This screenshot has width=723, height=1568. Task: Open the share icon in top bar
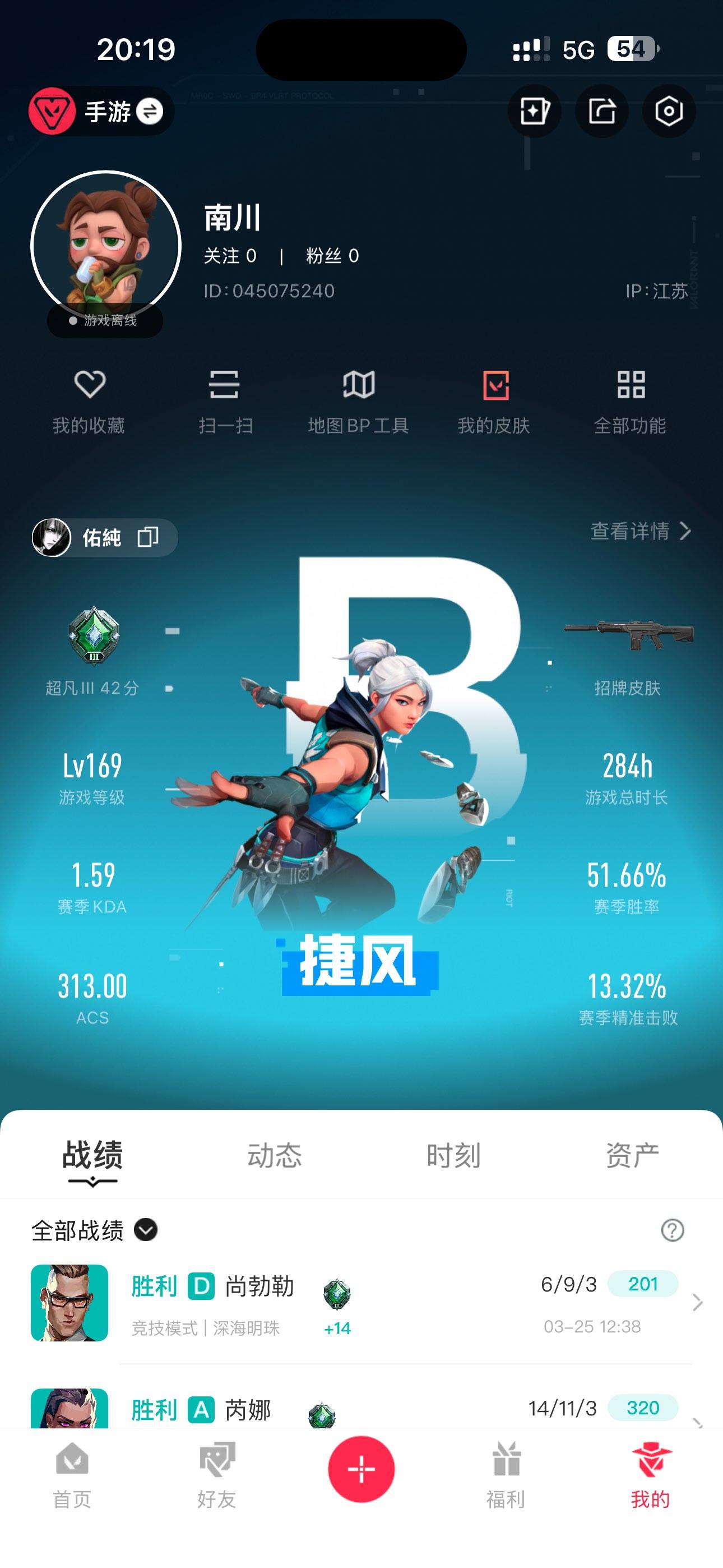click(601, 111)
